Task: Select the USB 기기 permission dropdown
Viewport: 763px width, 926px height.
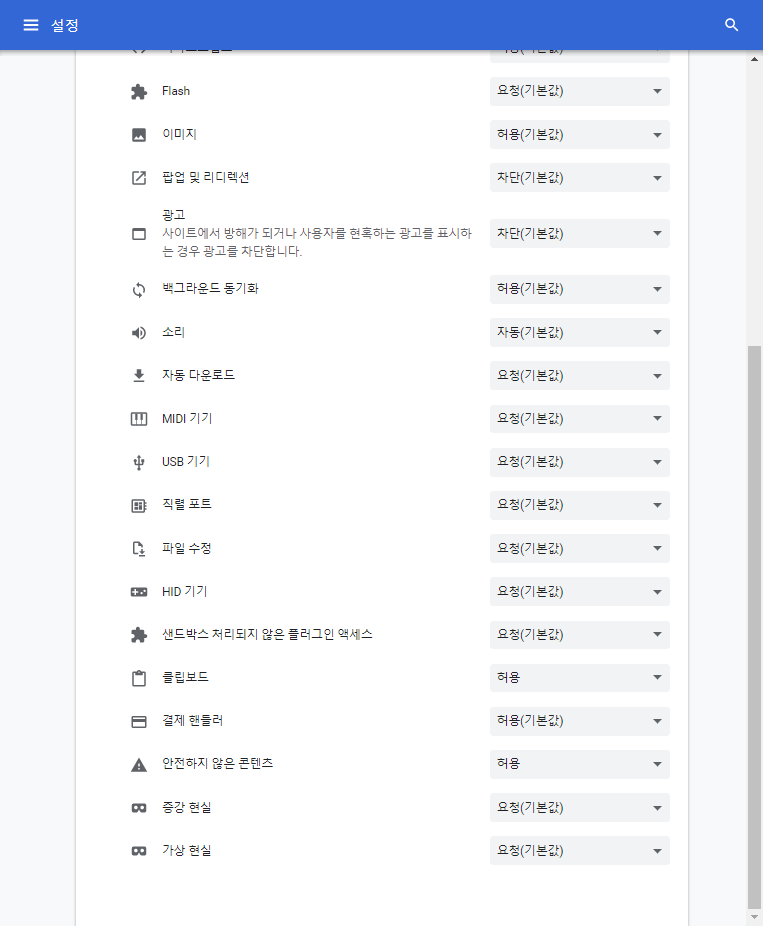Action: click(579, 462)
